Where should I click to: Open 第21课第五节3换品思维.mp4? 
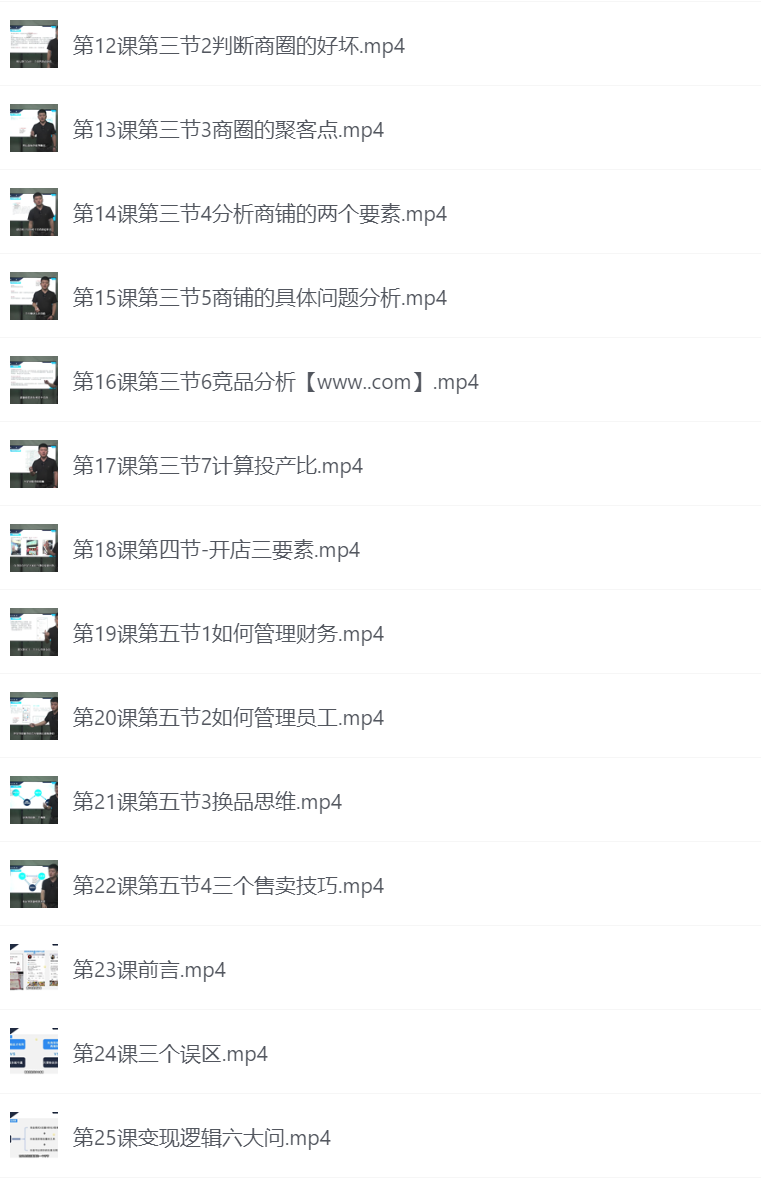click(x=207, y=802)
